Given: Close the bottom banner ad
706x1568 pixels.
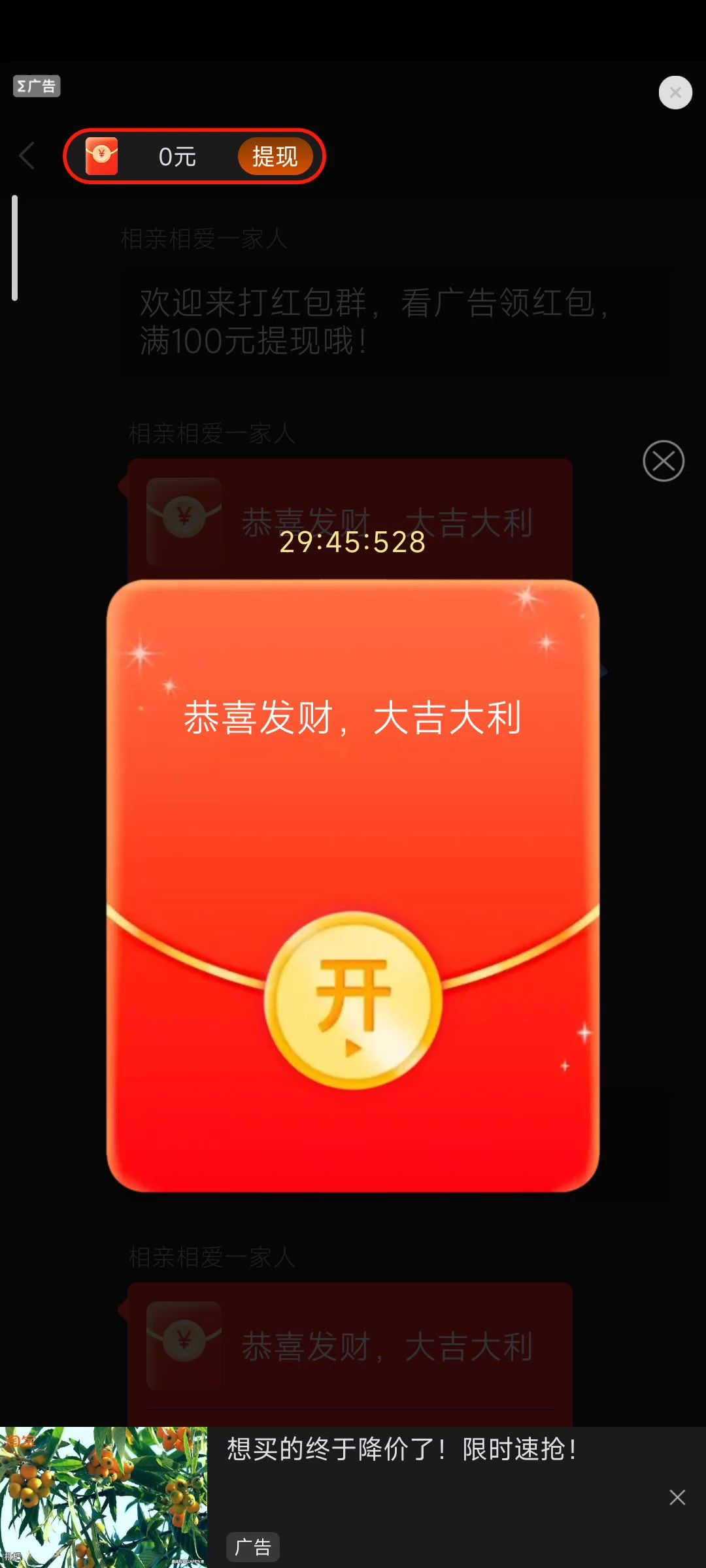Looking at the screenshot, I should pyautogui.click(x=677, y=1497).
